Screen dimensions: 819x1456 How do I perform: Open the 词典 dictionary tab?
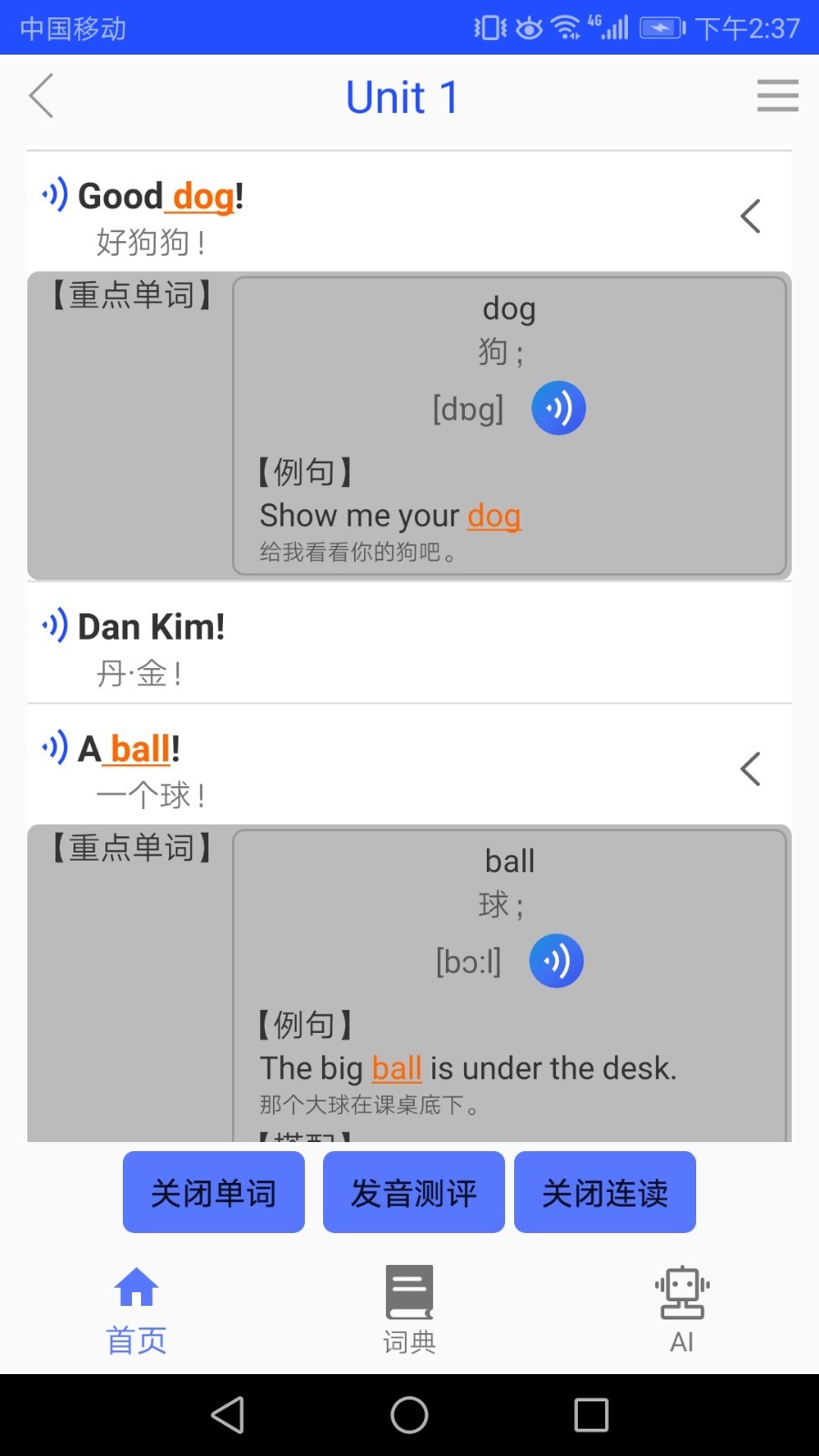(409, 1310)
